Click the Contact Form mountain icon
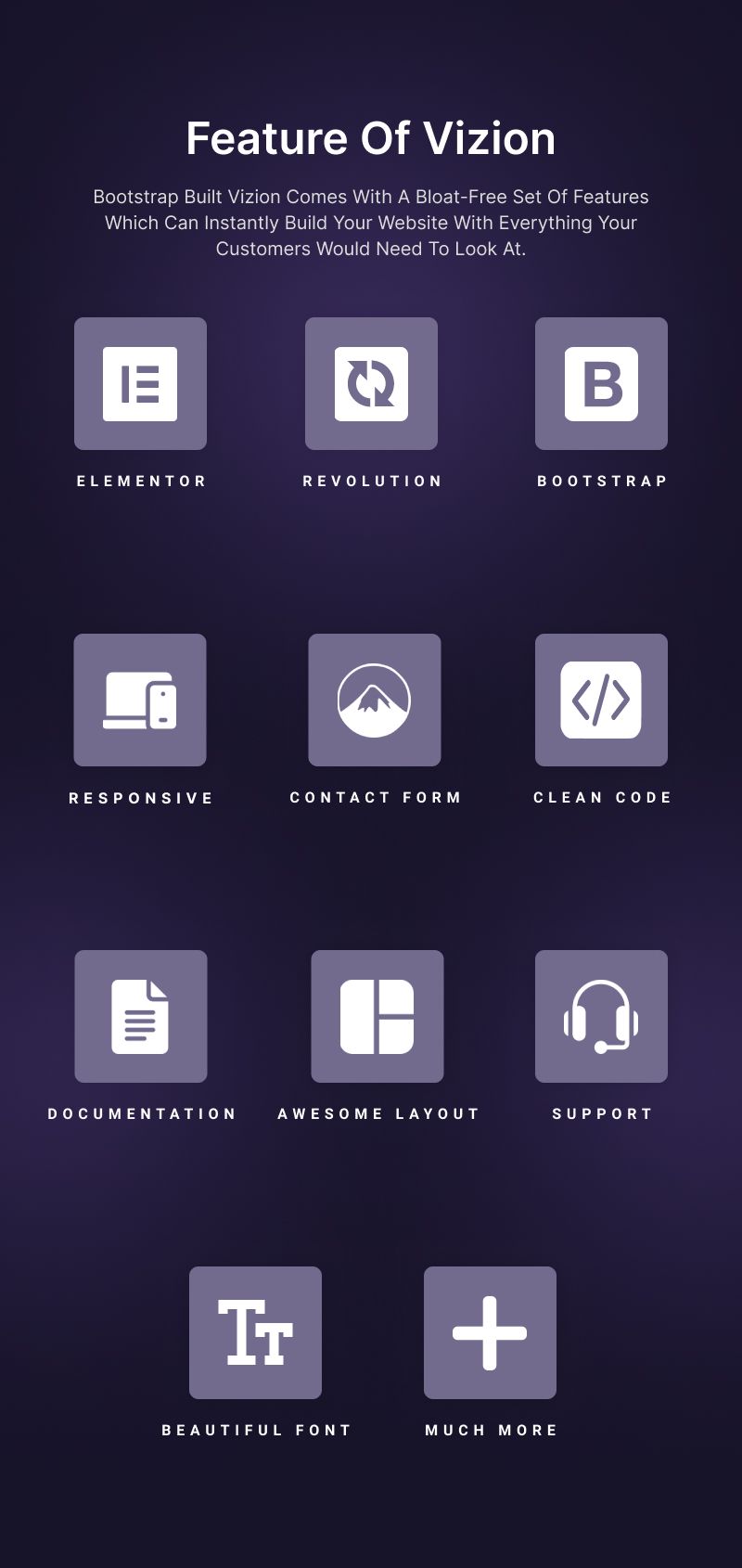The image size is (742, 1568). [x=375, y=700]
